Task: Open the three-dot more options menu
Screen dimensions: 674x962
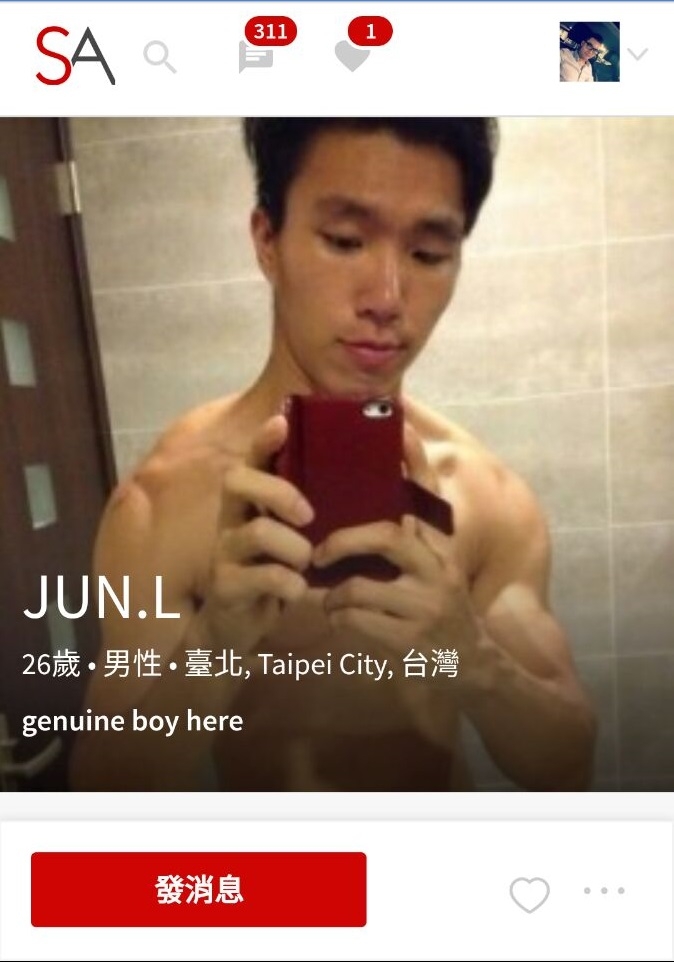Action: click(x=604, y=890)
